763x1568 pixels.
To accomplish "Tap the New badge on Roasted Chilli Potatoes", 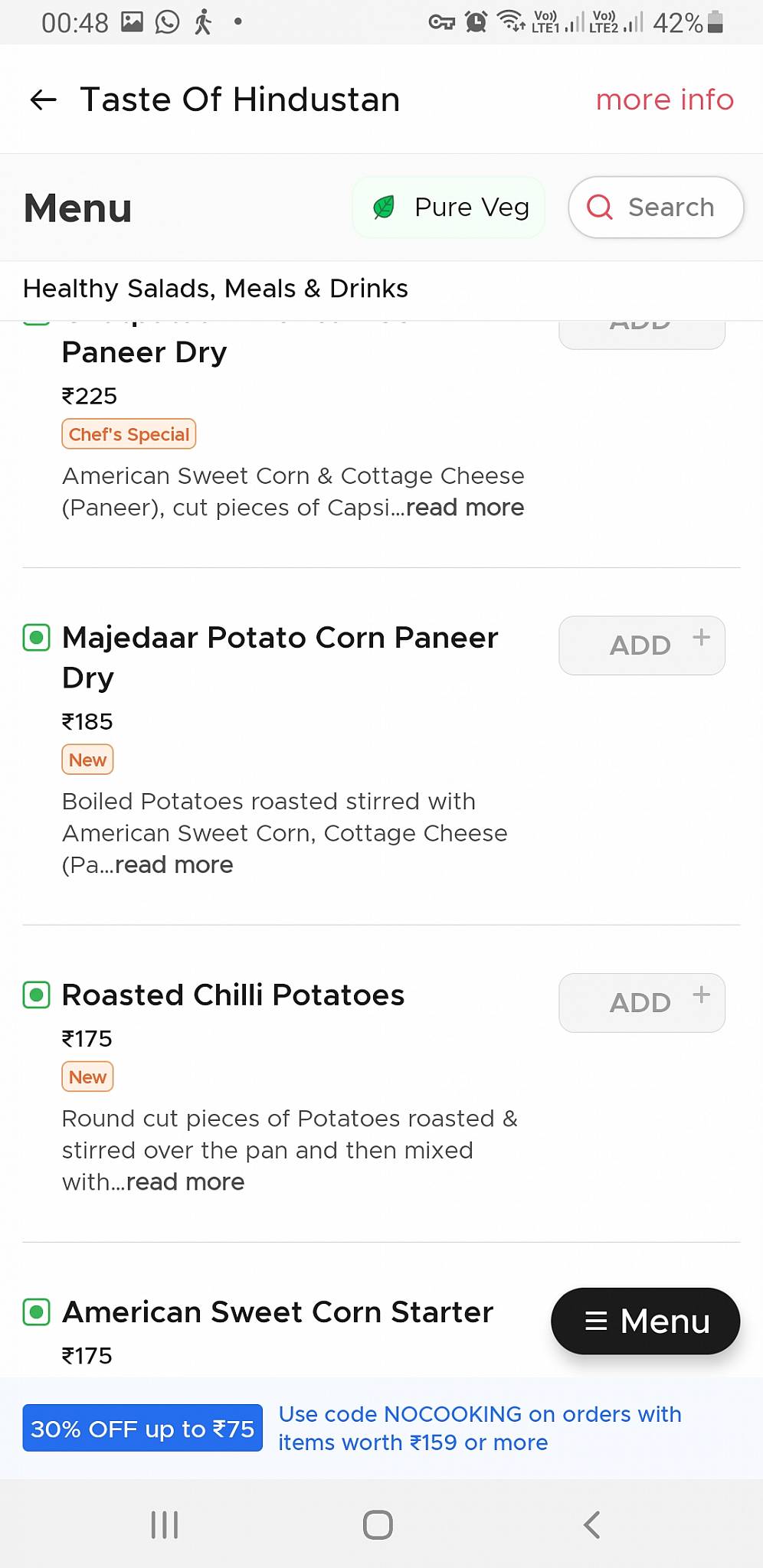I will pyautogui.click(x=87, y=1076).
